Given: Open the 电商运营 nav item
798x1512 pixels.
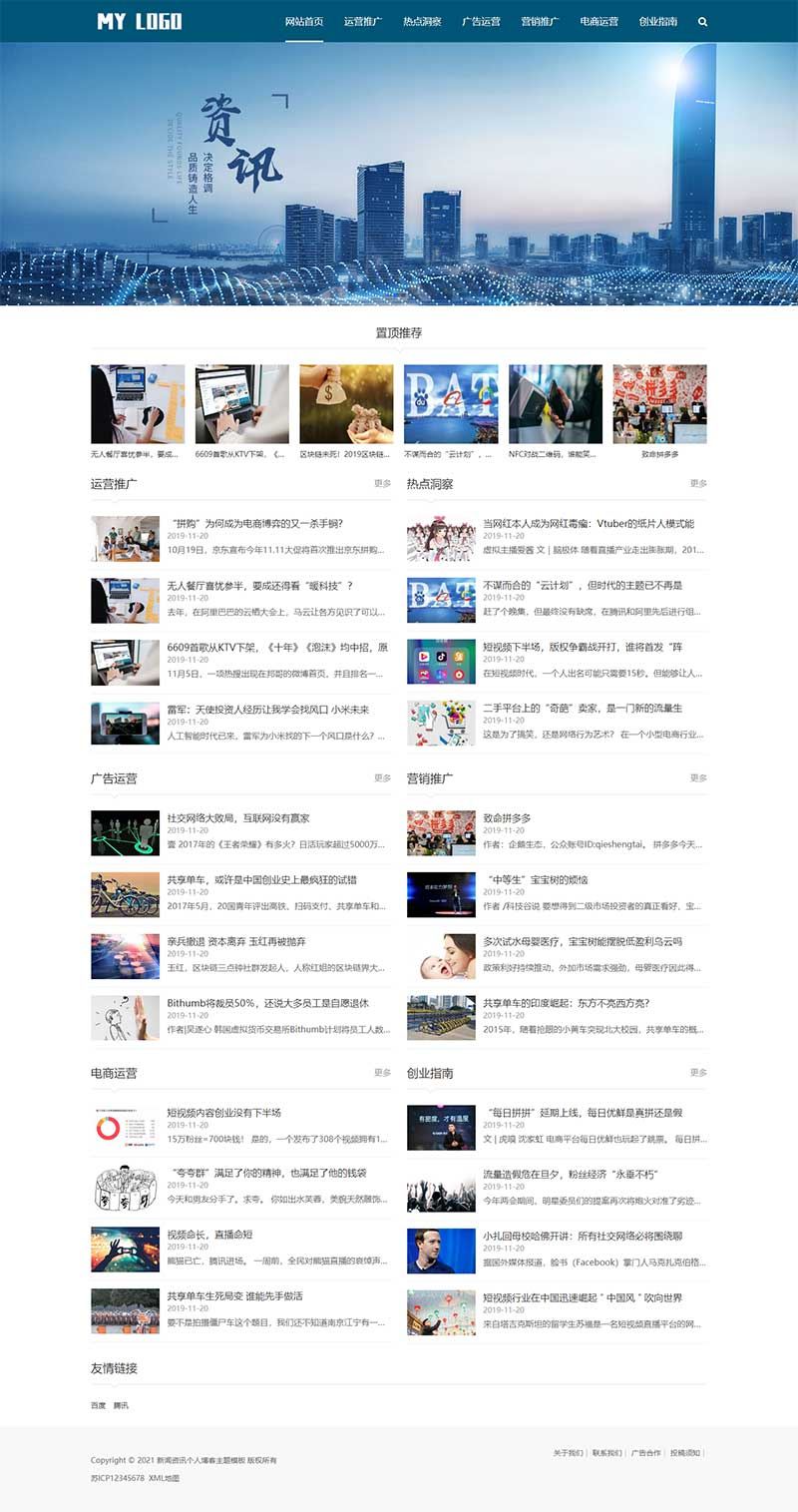Looking at the screenshot, I should (598, 21).
